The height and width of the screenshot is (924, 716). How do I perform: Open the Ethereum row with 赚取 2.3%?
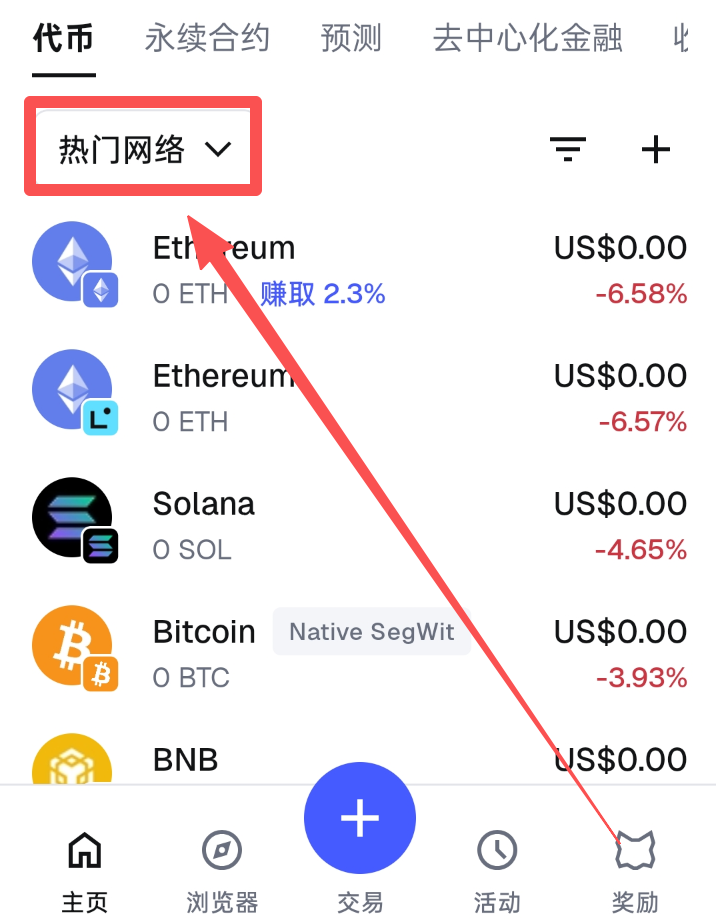tap(358, 266)
